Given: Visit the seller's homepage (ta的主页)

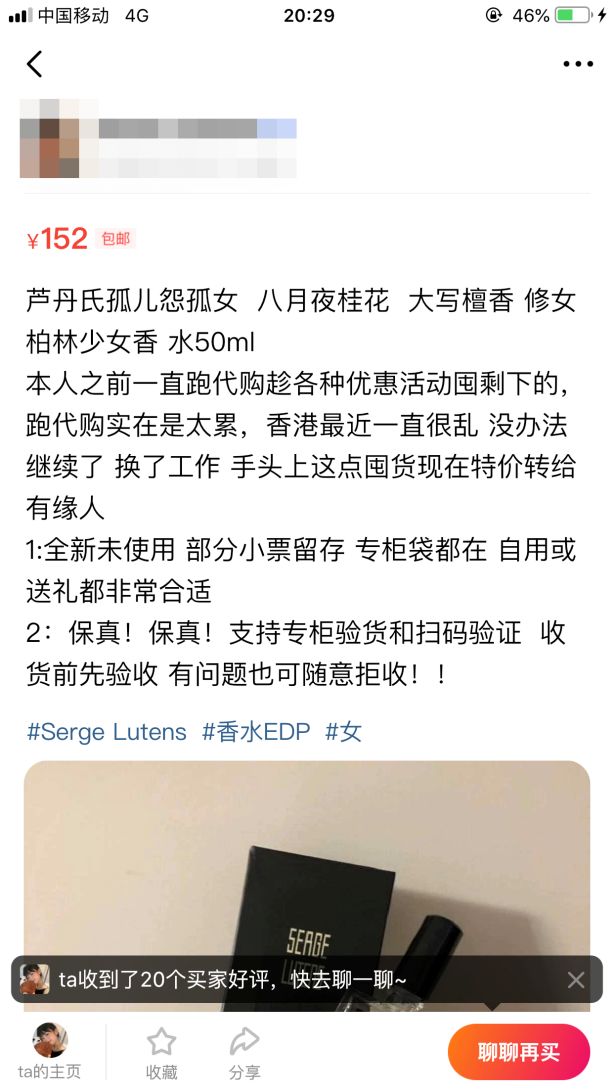Looking at the screenshot, I should point(50,1051).
